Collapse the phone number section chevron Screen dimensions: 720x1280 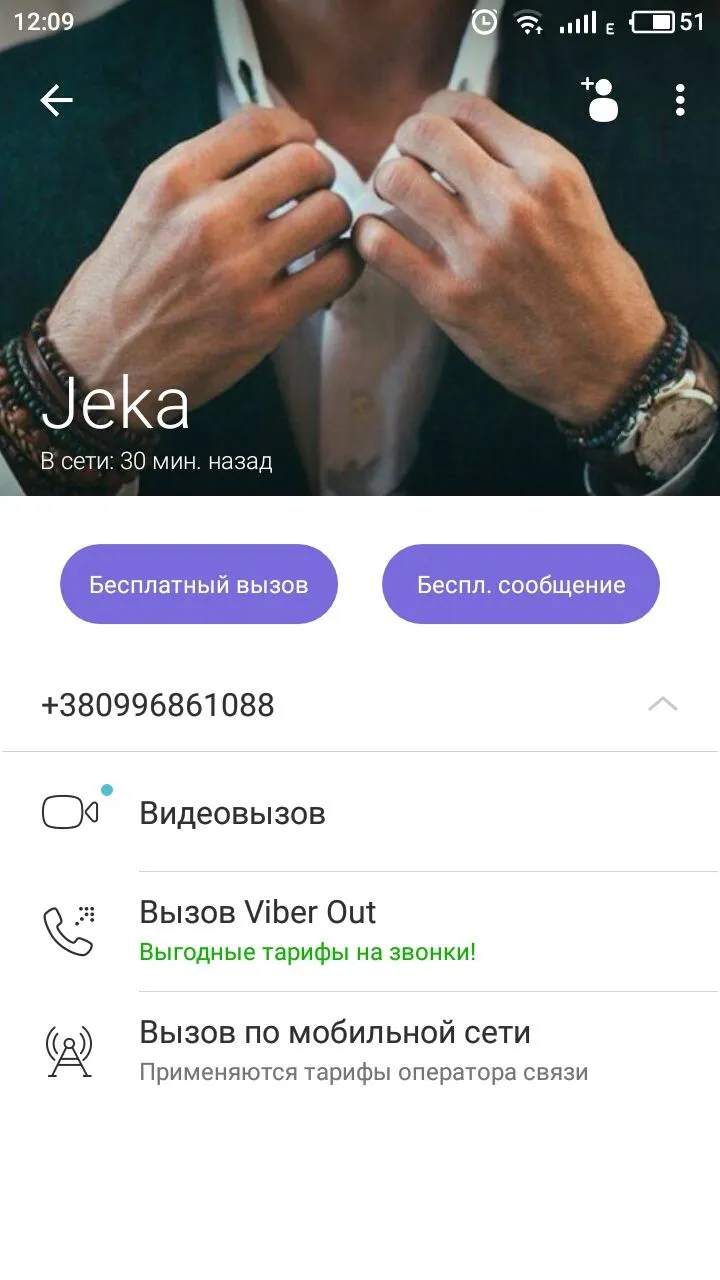(x=662, y=704)
